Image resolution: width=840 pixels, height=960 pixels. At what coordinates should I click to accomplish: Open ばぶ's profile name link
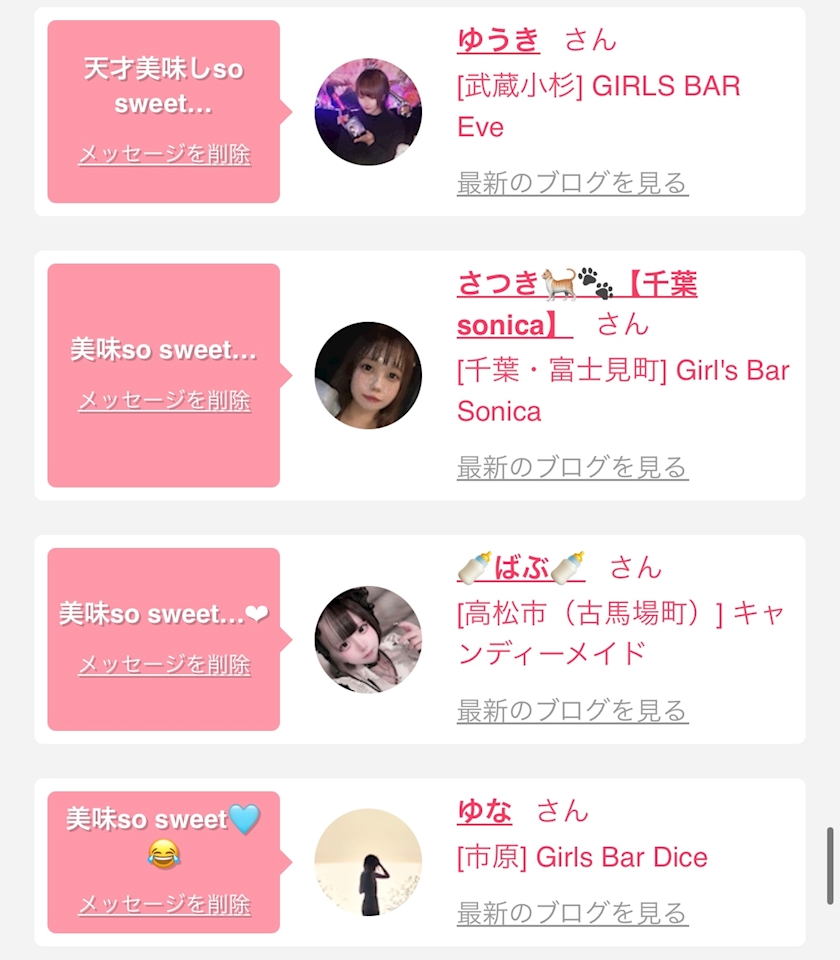(x=521, y=568)
